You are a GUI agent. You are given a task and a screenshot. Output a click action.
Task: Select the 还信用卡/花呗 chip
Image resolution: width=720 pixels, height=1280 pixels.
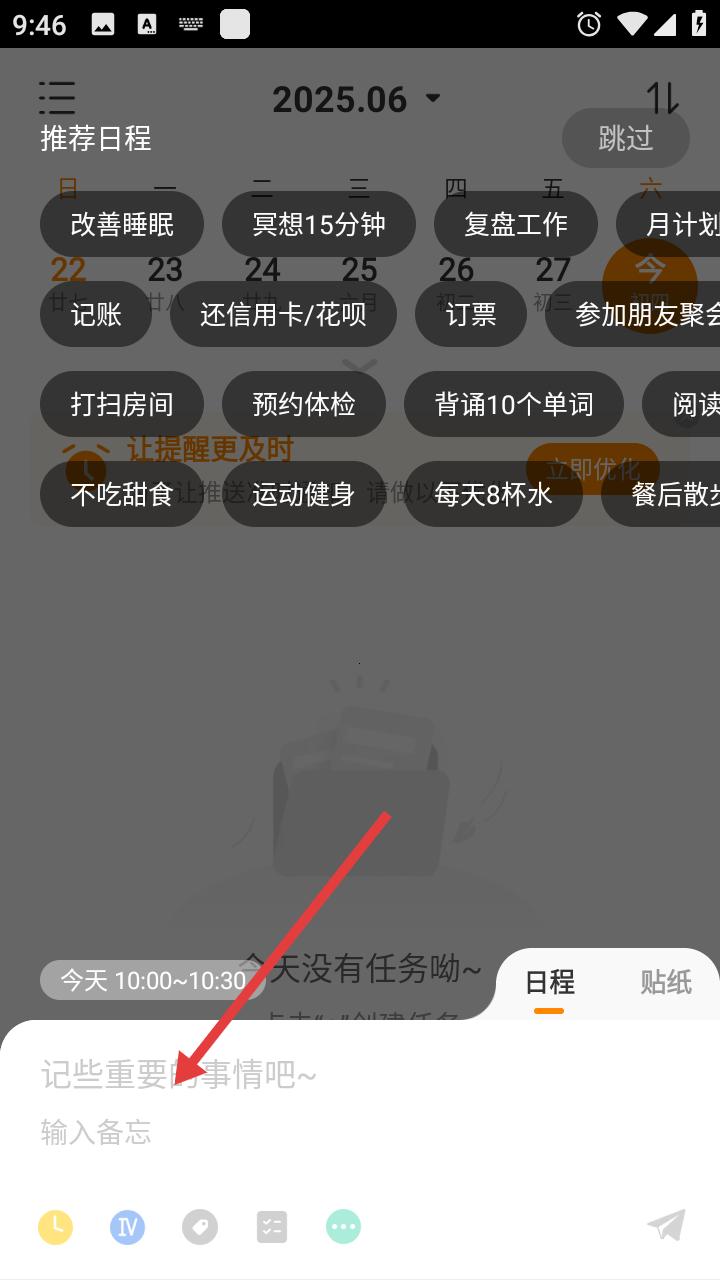point(283,314)
